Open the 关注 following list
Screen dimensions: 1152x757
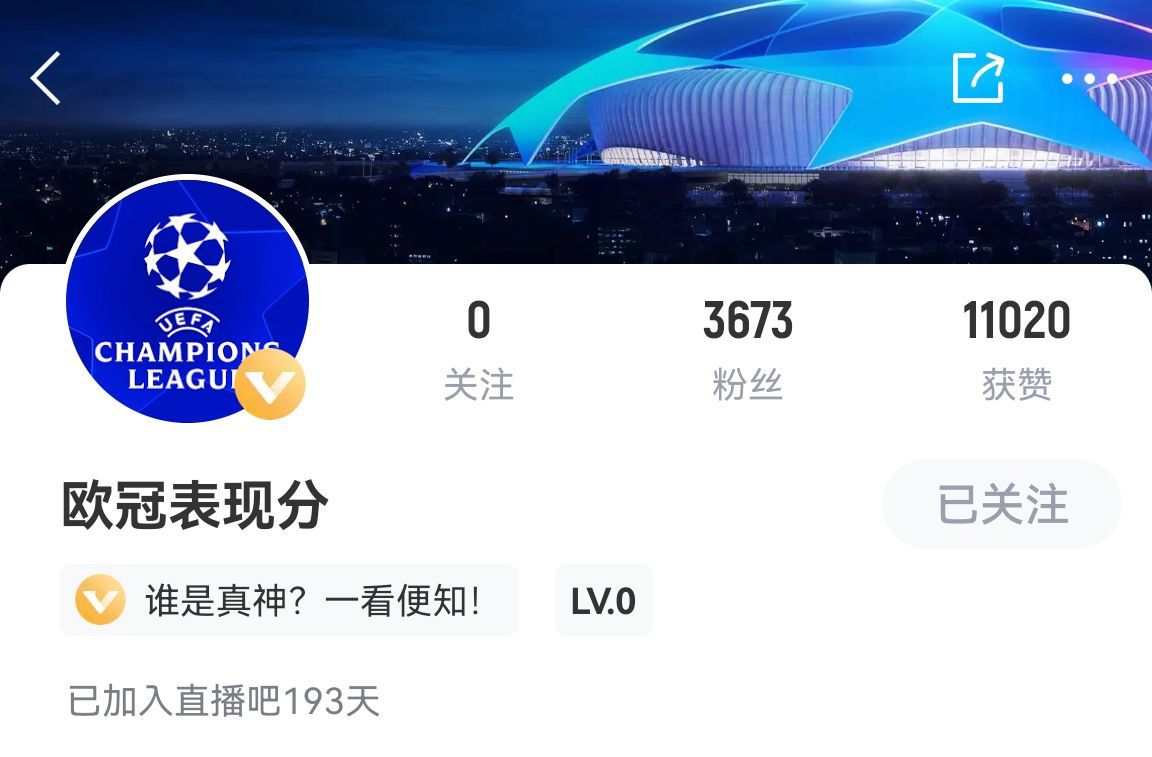coord(478,348)
